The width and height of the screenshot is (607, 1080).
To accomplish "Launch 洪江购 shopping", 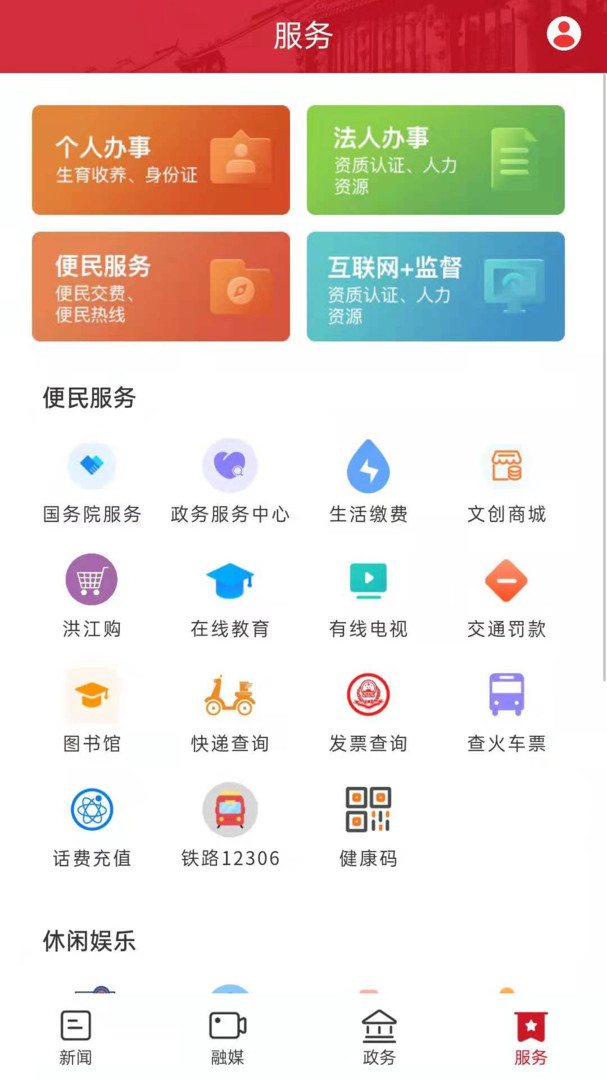I will click(x=92, y=597).
